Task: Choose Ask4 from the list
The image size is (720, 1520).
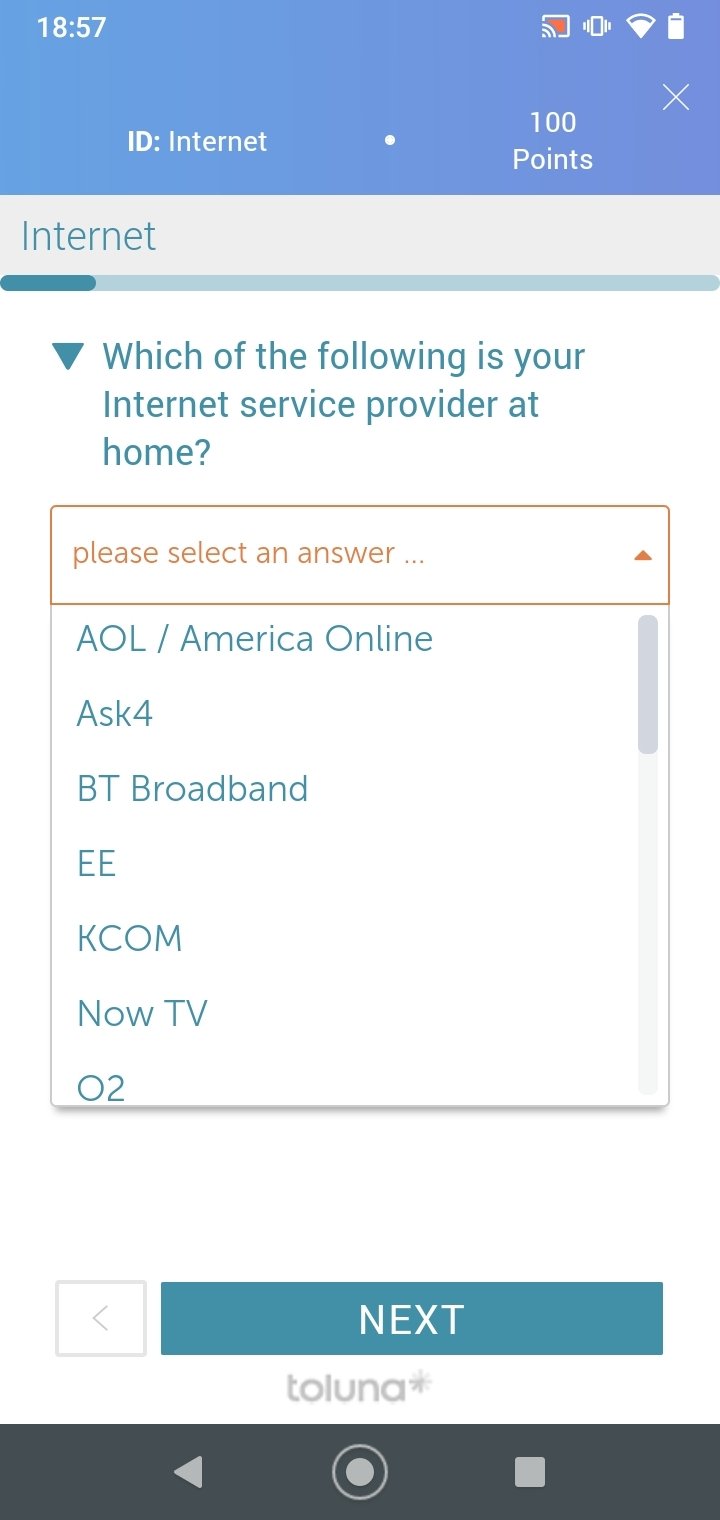Action: click(x=344, y=714)
